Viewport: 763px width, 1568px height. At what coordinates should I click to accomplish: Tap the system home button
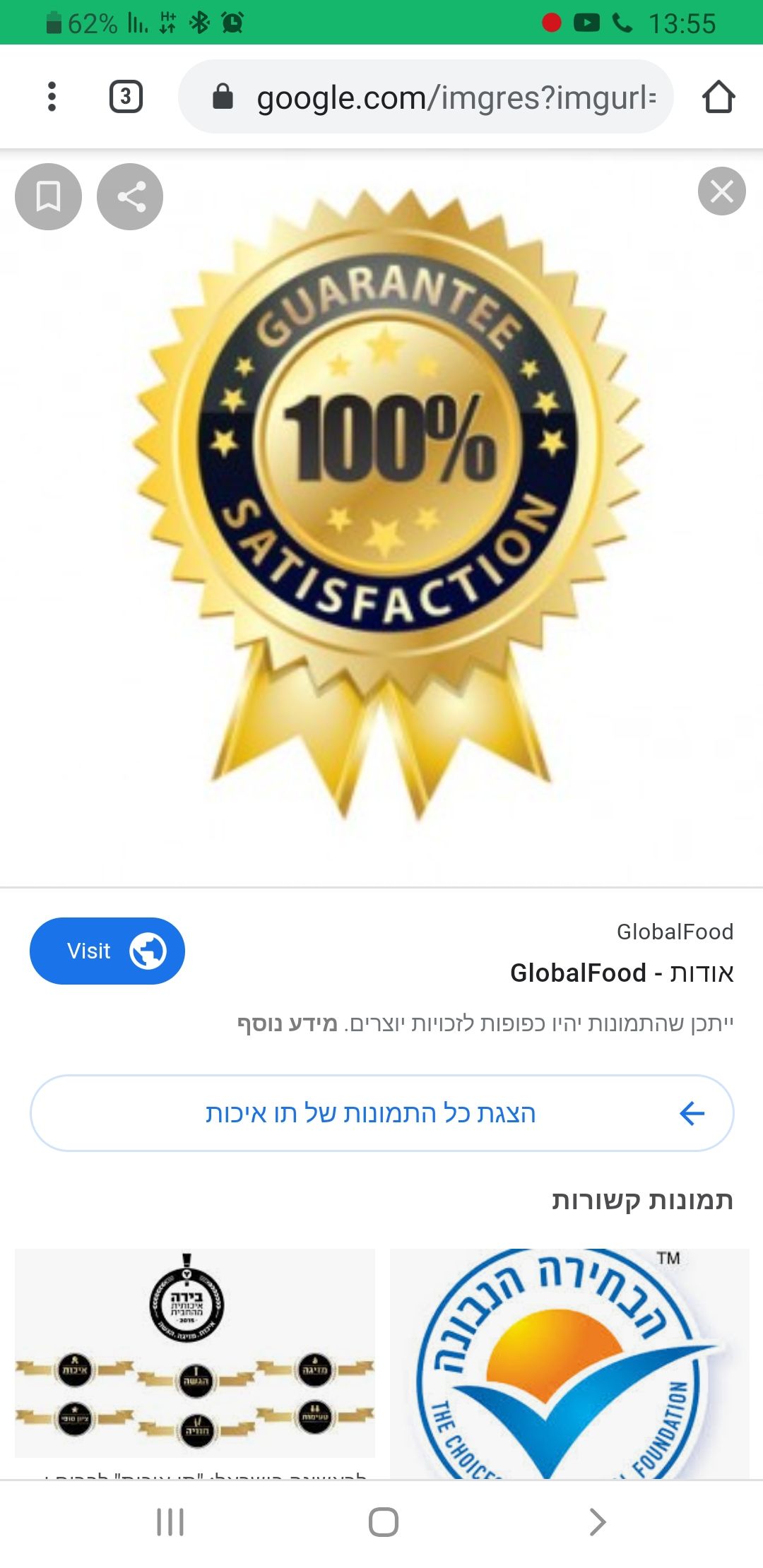[x=383, y=1522]
